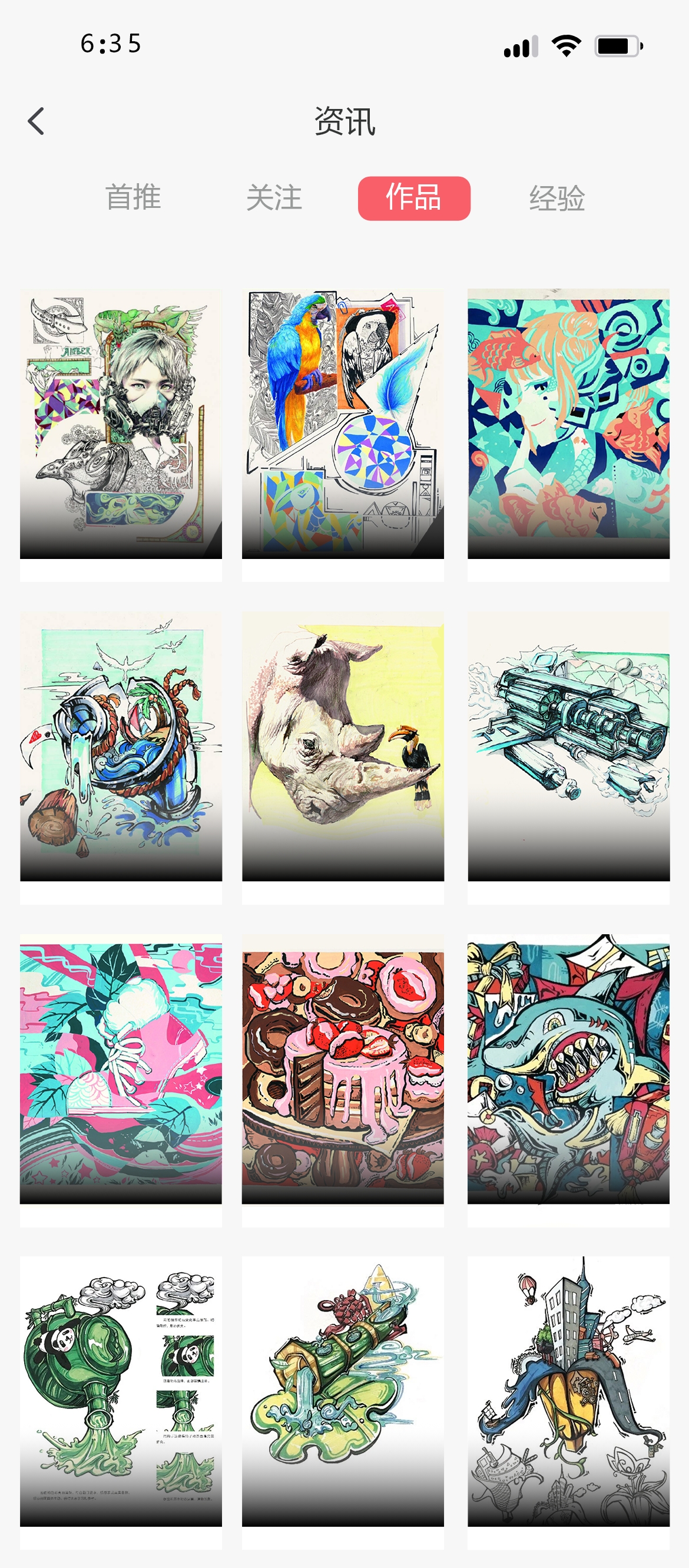Screen dimensions: 689x1568
Task: View the green bamboo cannon pouring water artwork
Action: 343,1391
